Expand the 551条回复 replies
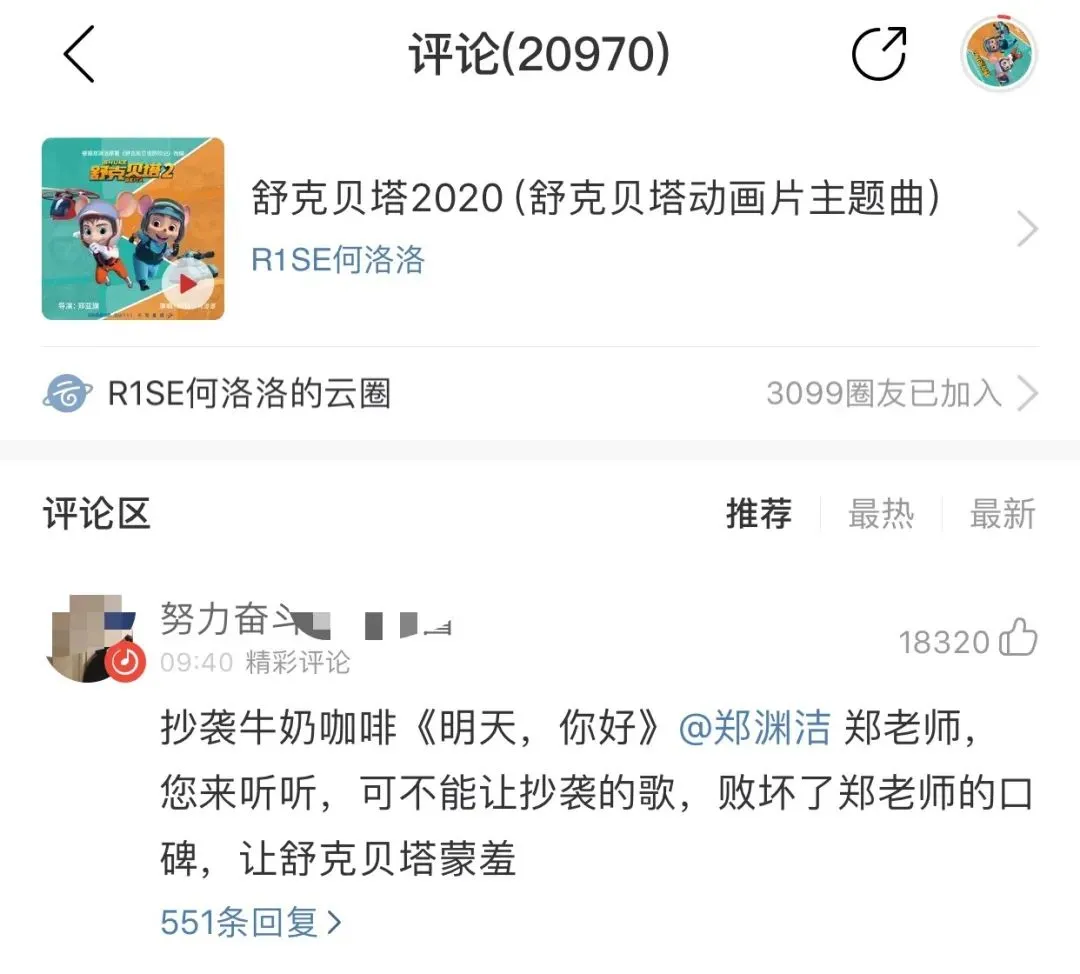This screenshot has height=974, width=1080. point(250,922)
